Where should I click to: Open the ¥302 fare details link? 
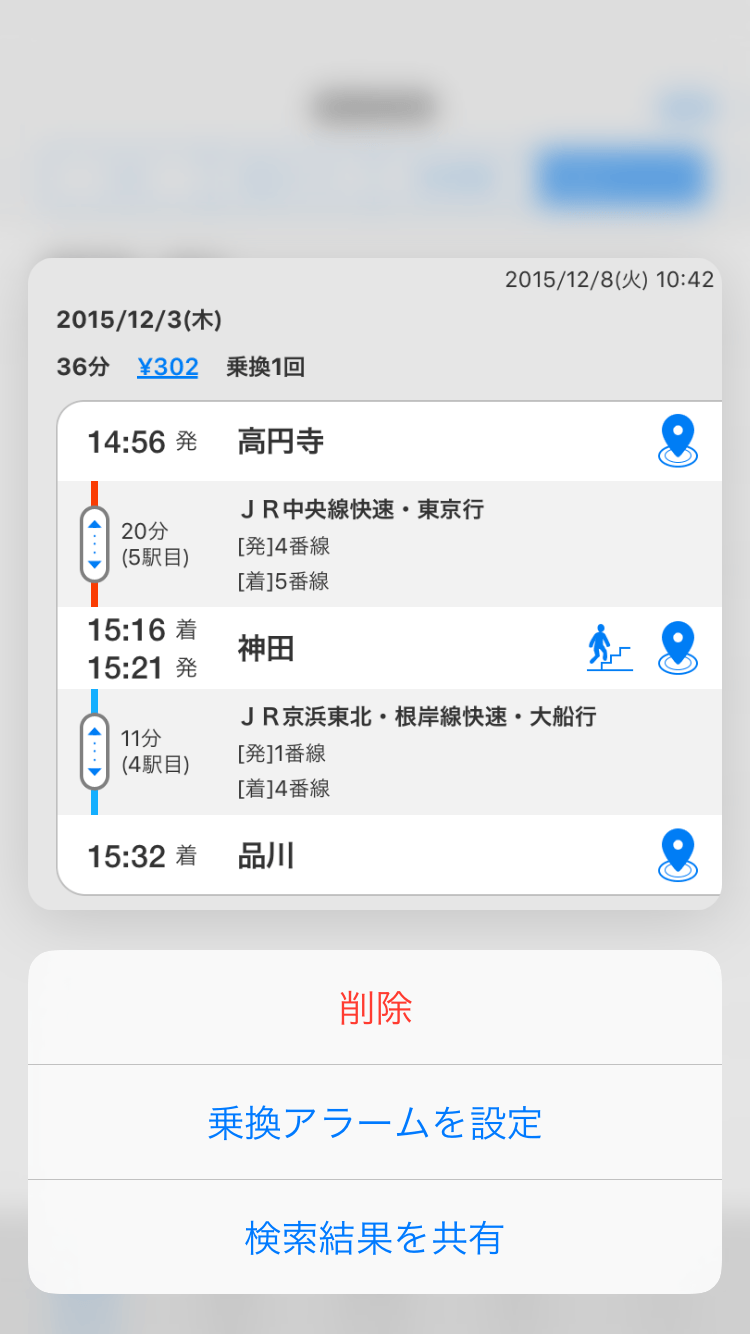click(167, 366)
